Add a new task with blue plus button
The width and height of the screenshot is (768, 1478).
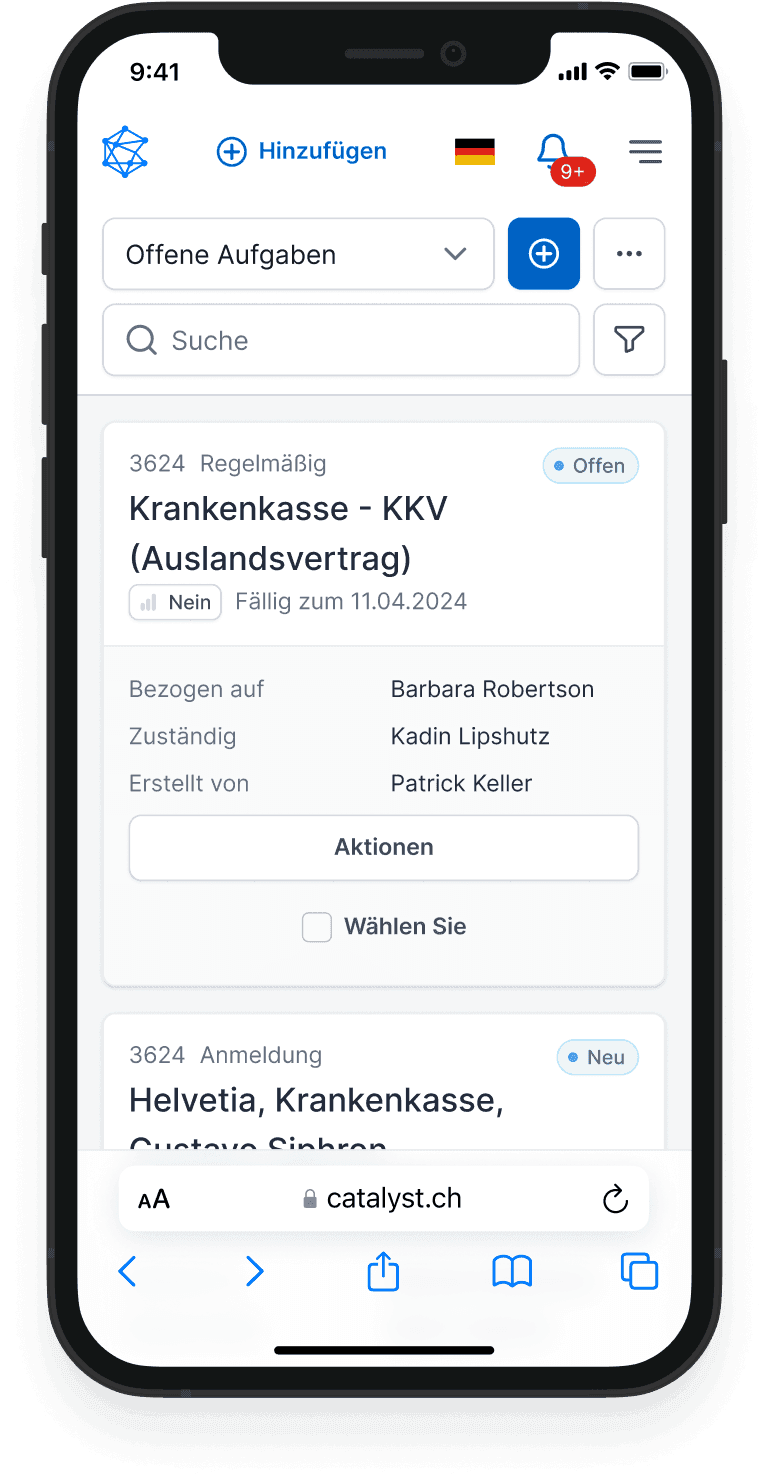pyautogui.click(x=543, y=254)
